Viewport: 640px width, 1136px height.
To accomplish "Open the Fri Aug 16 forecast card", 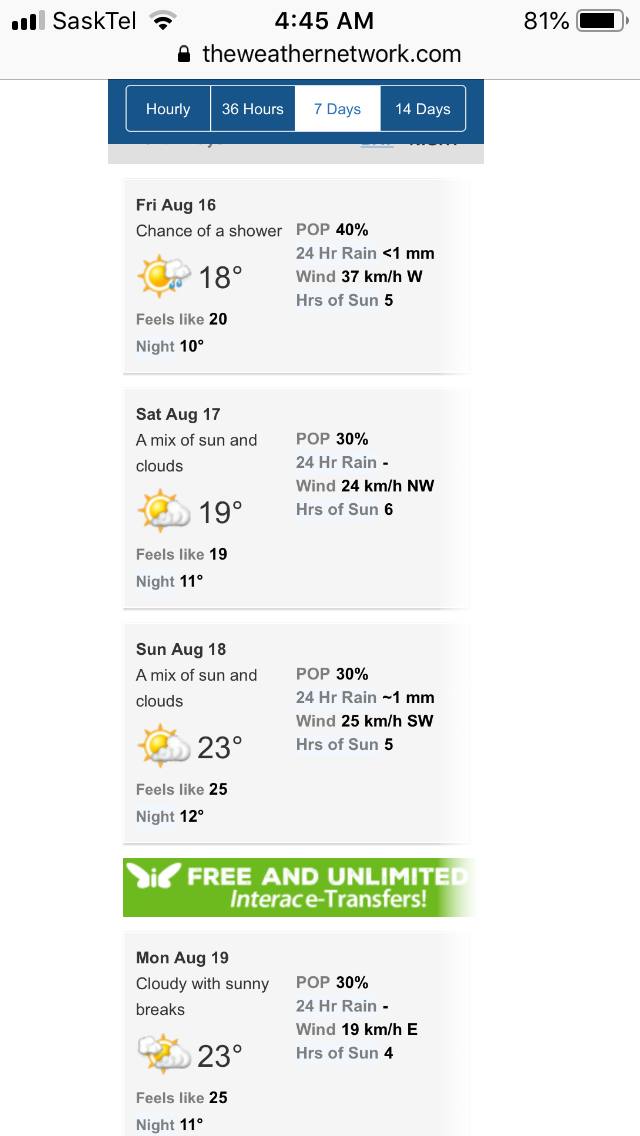I will (296, 276).
